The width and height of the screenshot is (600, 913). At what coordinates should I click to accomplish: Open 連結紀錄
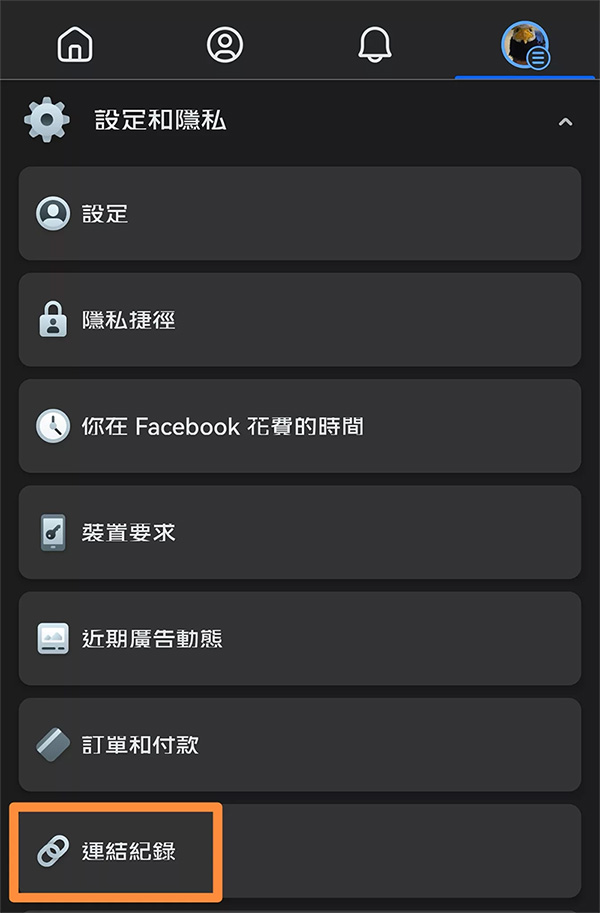point(300,852)
